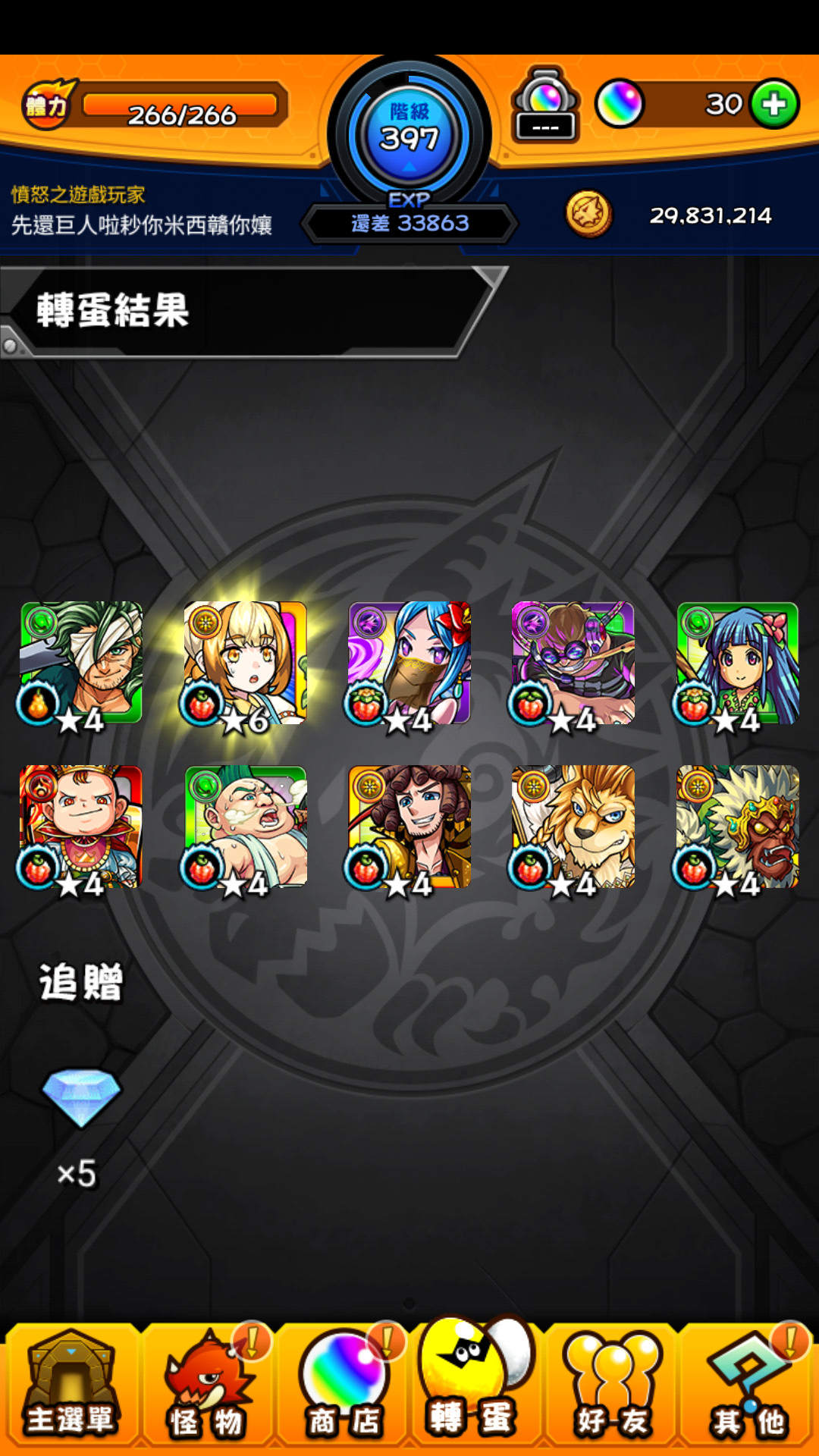Open the 好友 friends tab
This screenshot has height=1456, width=819.
point(611,1386)
